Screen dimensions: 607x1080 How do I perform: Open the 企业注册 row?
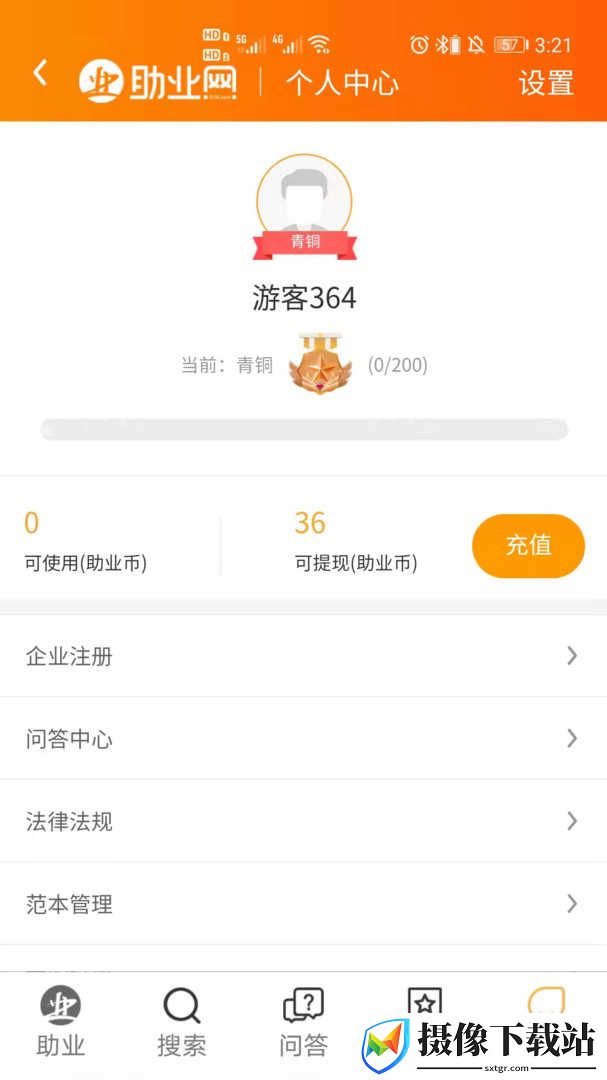click(x=303, y=656)
